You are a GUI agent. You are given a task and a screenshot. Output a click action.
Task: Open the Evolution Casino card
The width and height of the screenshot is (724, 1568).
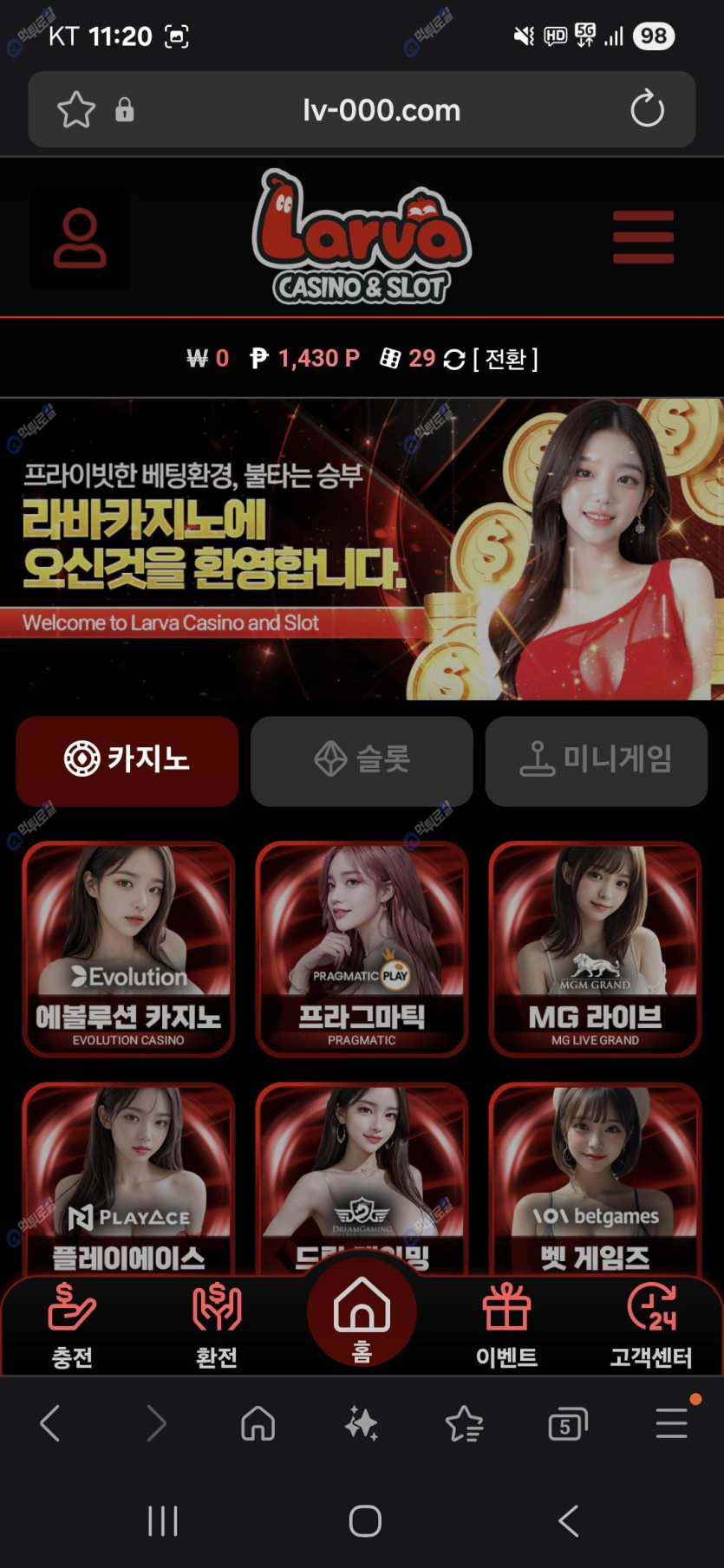[128, 948]
